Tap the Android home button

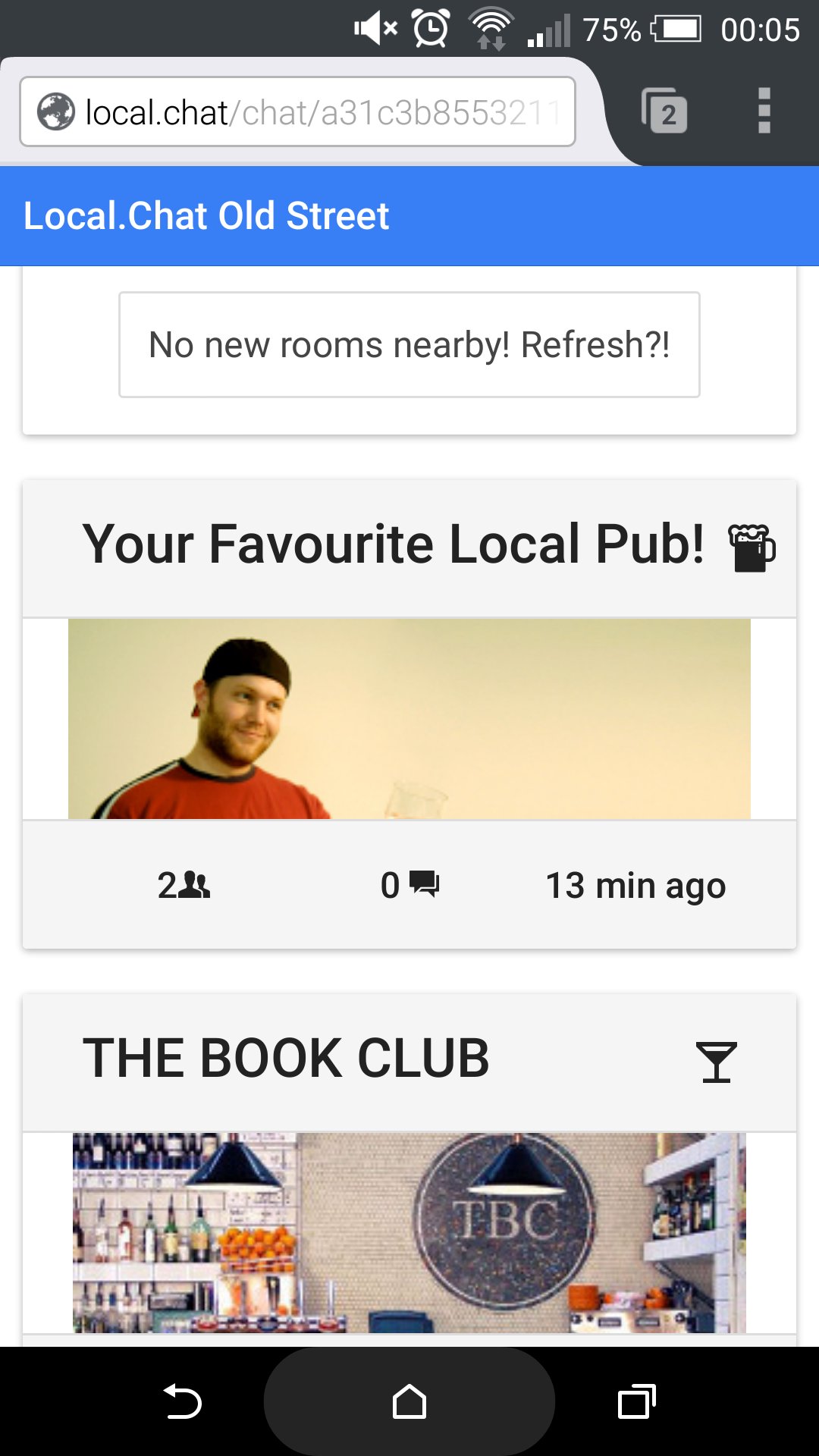point(409,1401)
